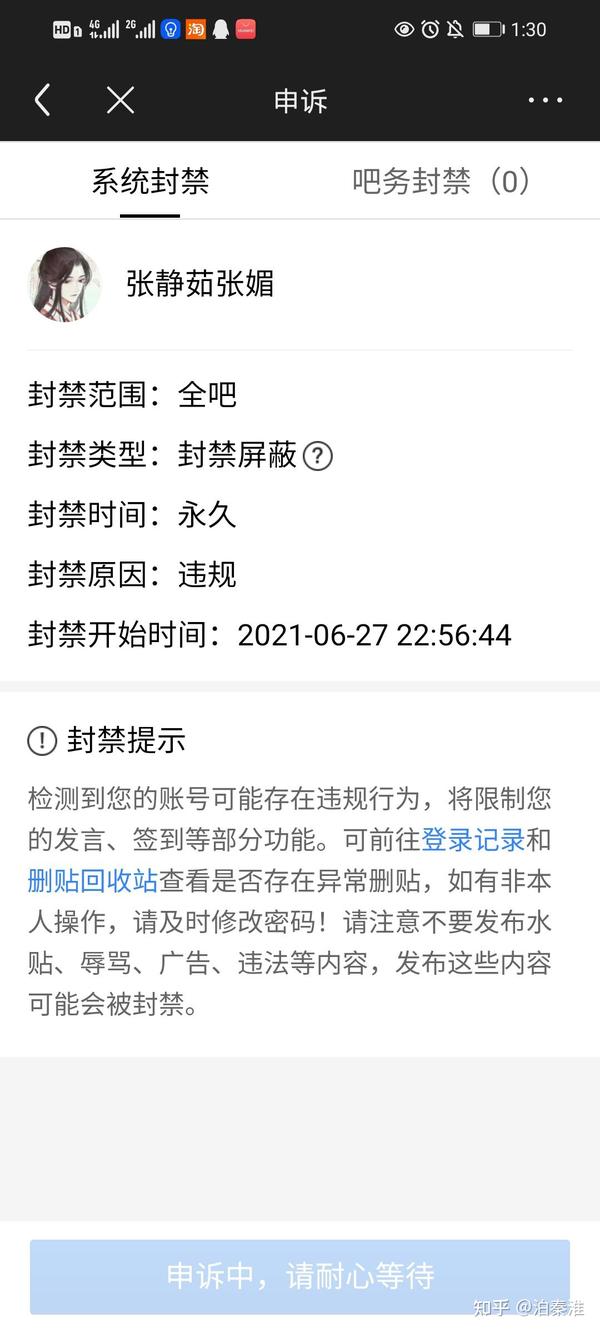Go back using the arrow icon
This screenshot has width=600, height=1333.
[42, 100]
